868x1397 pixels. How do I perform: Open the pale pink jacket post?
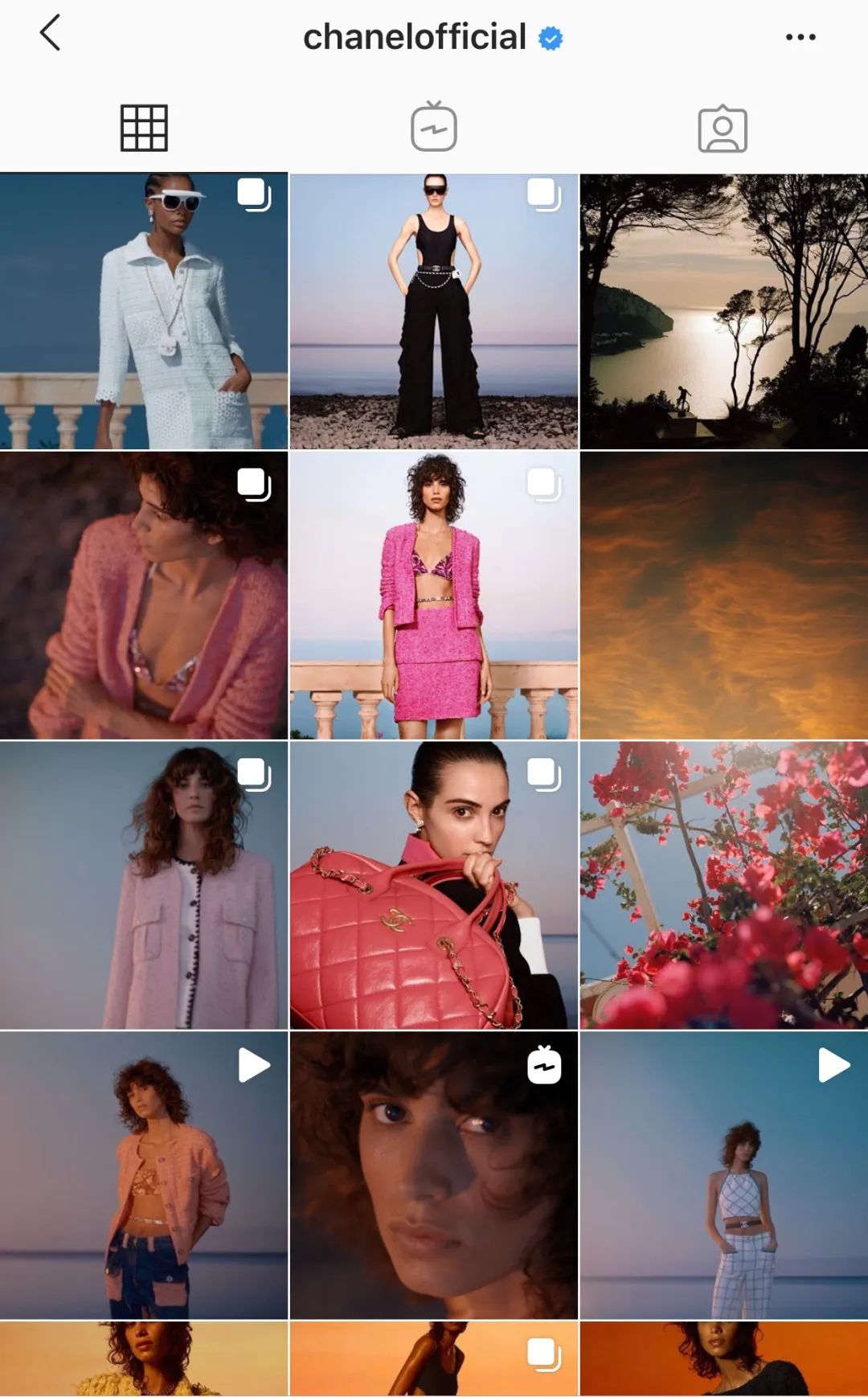144,885
